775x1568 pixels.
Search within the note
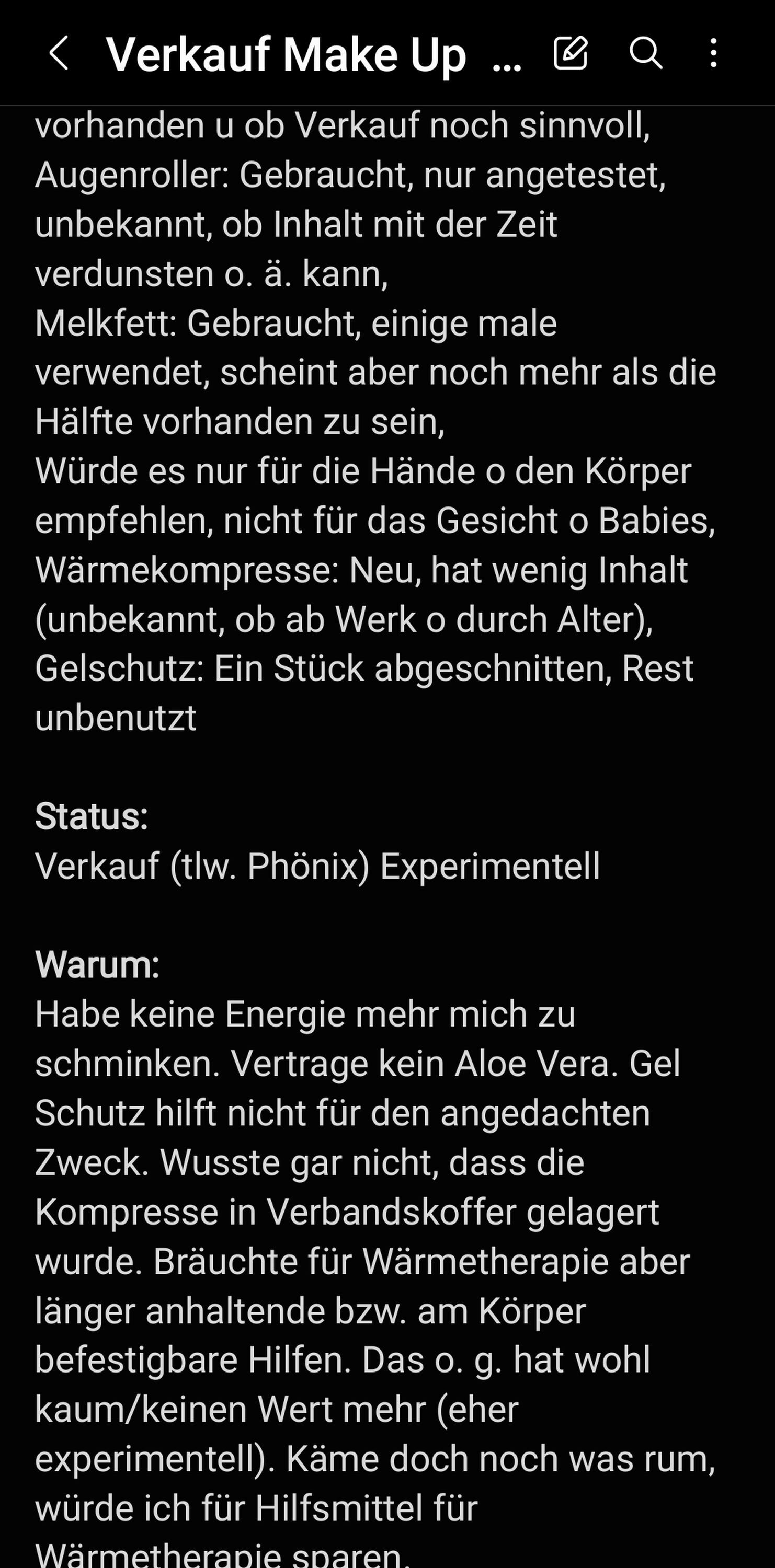[x=645, y=52]
